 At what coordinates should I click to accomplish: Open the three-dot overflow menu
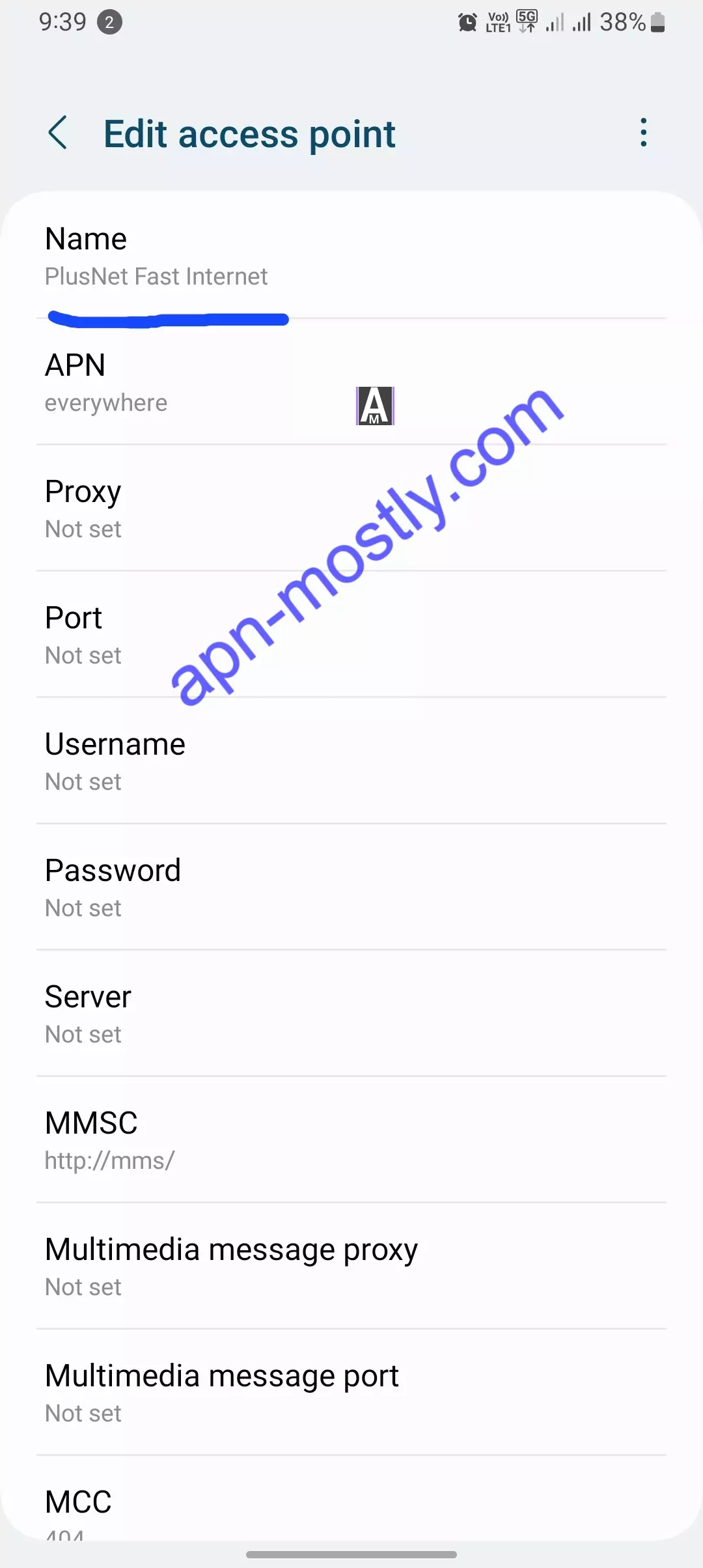[x=643, y=133]
